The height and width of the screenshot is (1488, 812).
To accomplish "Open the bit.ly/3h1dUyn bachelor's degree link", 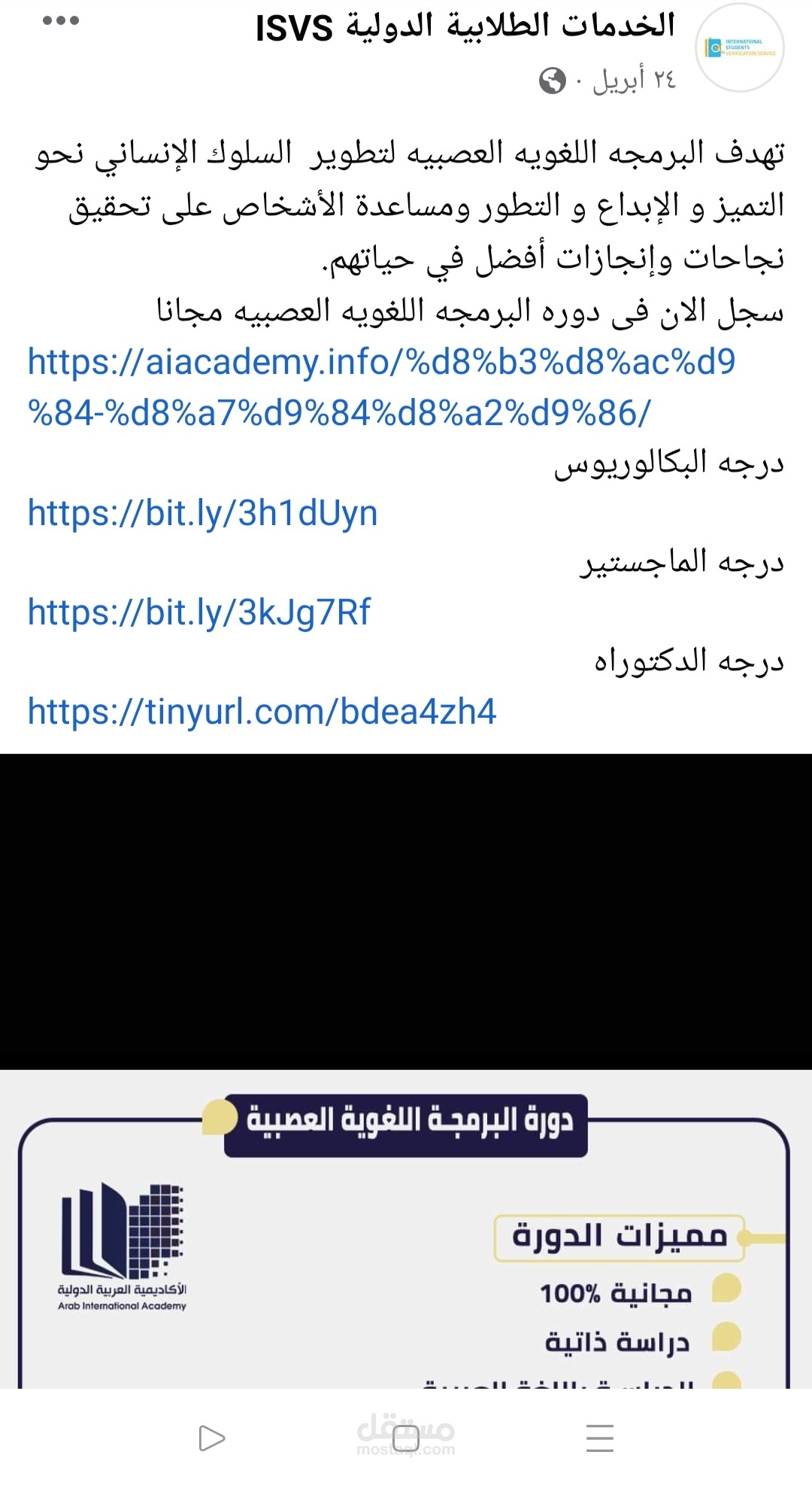I will click(203, 513).
